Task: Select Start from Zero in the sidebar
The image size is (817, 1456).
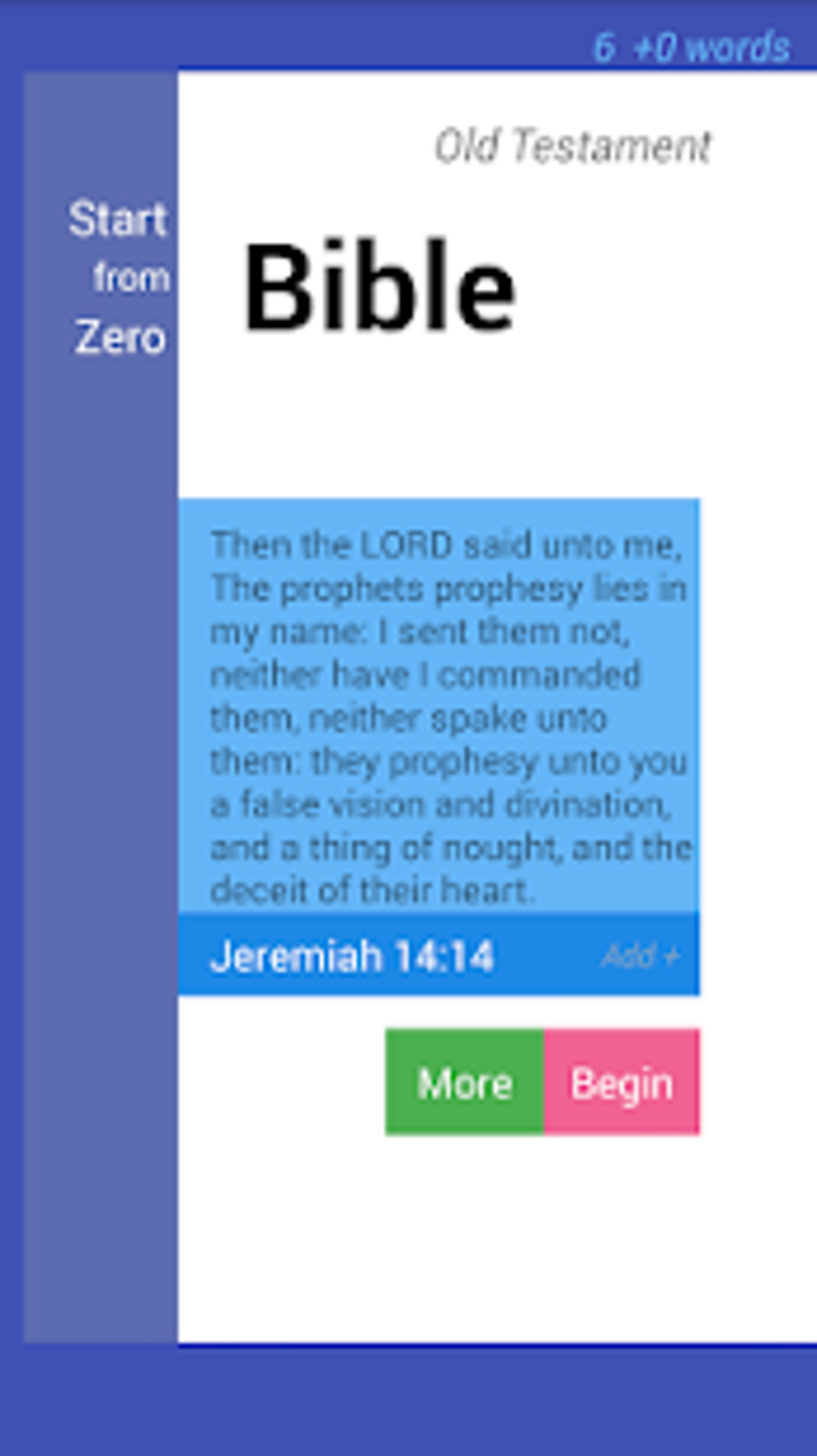Action: pyautogui.click(x=119, y=277)
